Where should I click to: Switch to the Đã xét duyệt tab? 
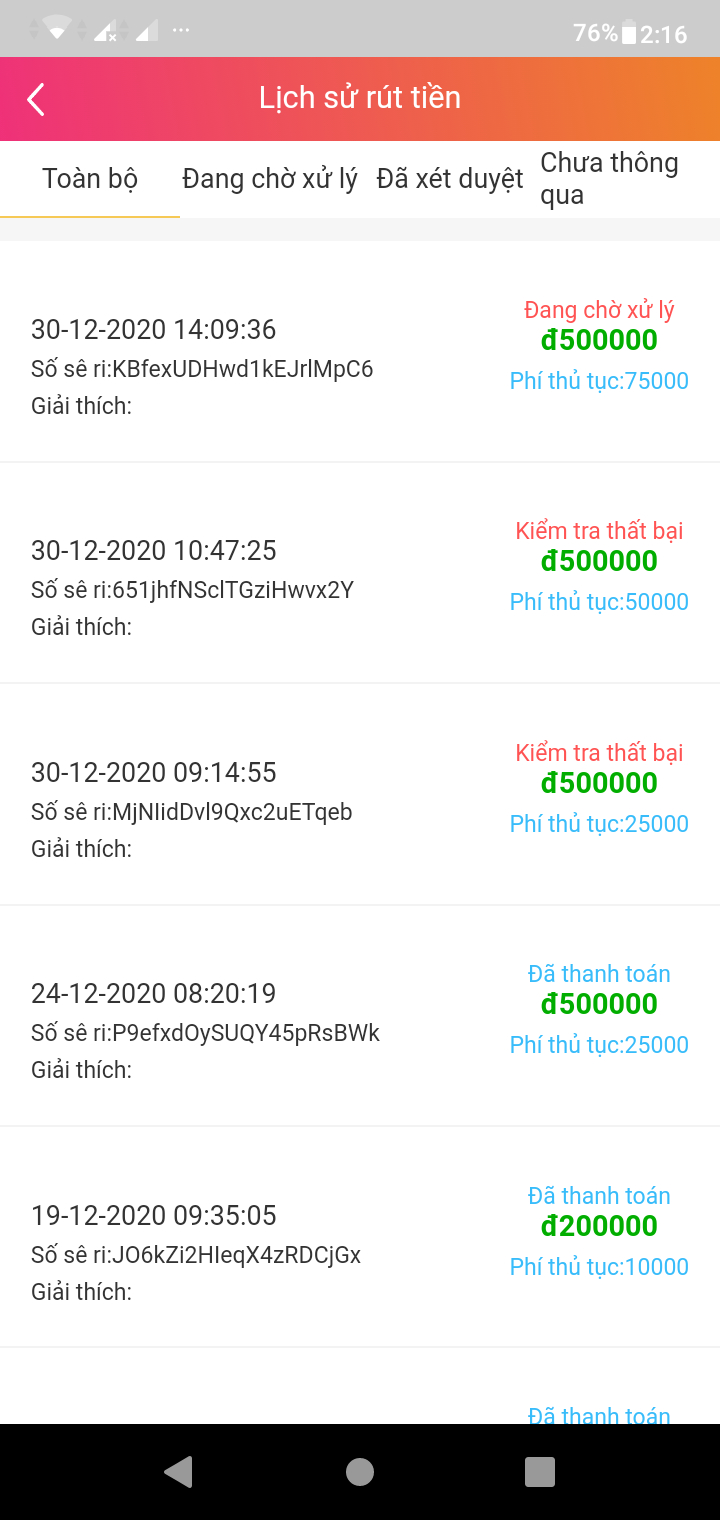[x=450, y=179]
